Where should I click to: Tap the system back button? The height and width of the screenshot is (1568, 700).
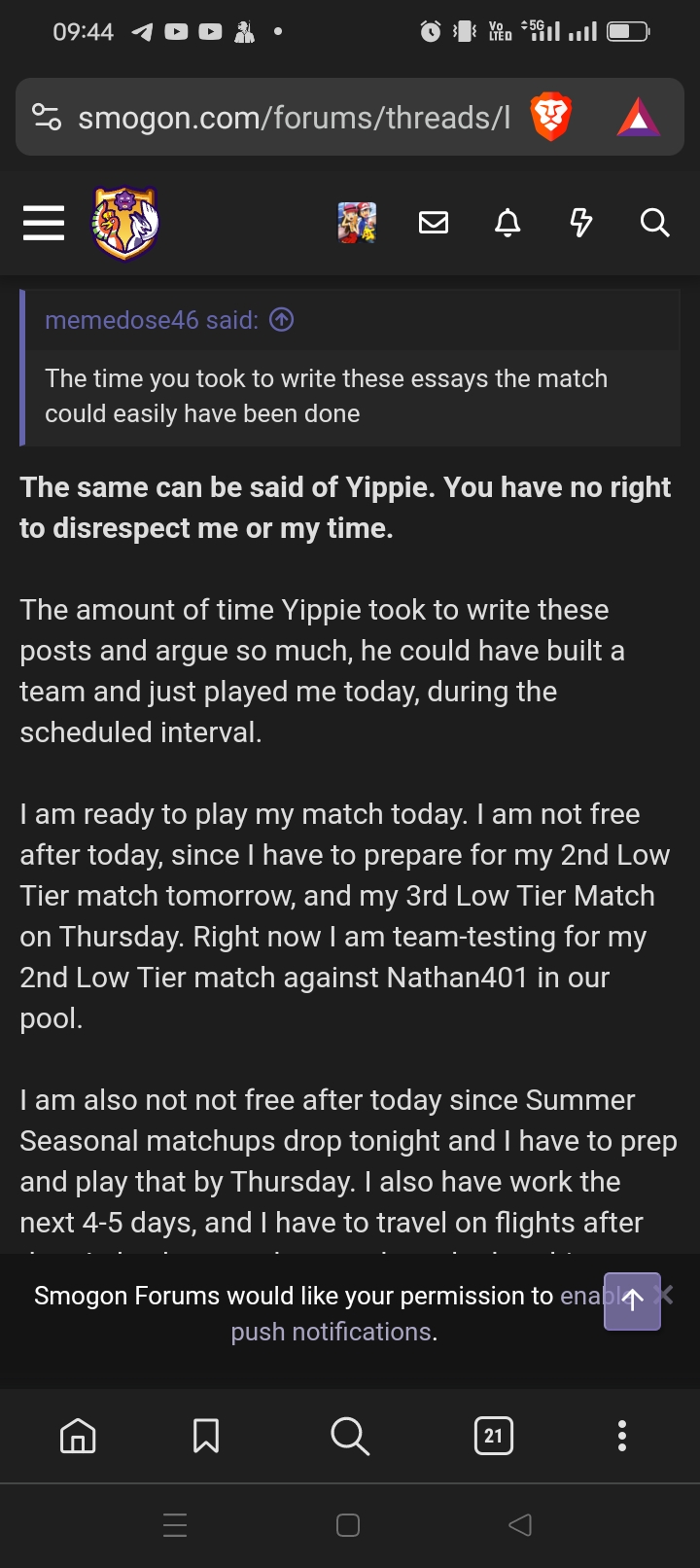tap(520, 1525)
